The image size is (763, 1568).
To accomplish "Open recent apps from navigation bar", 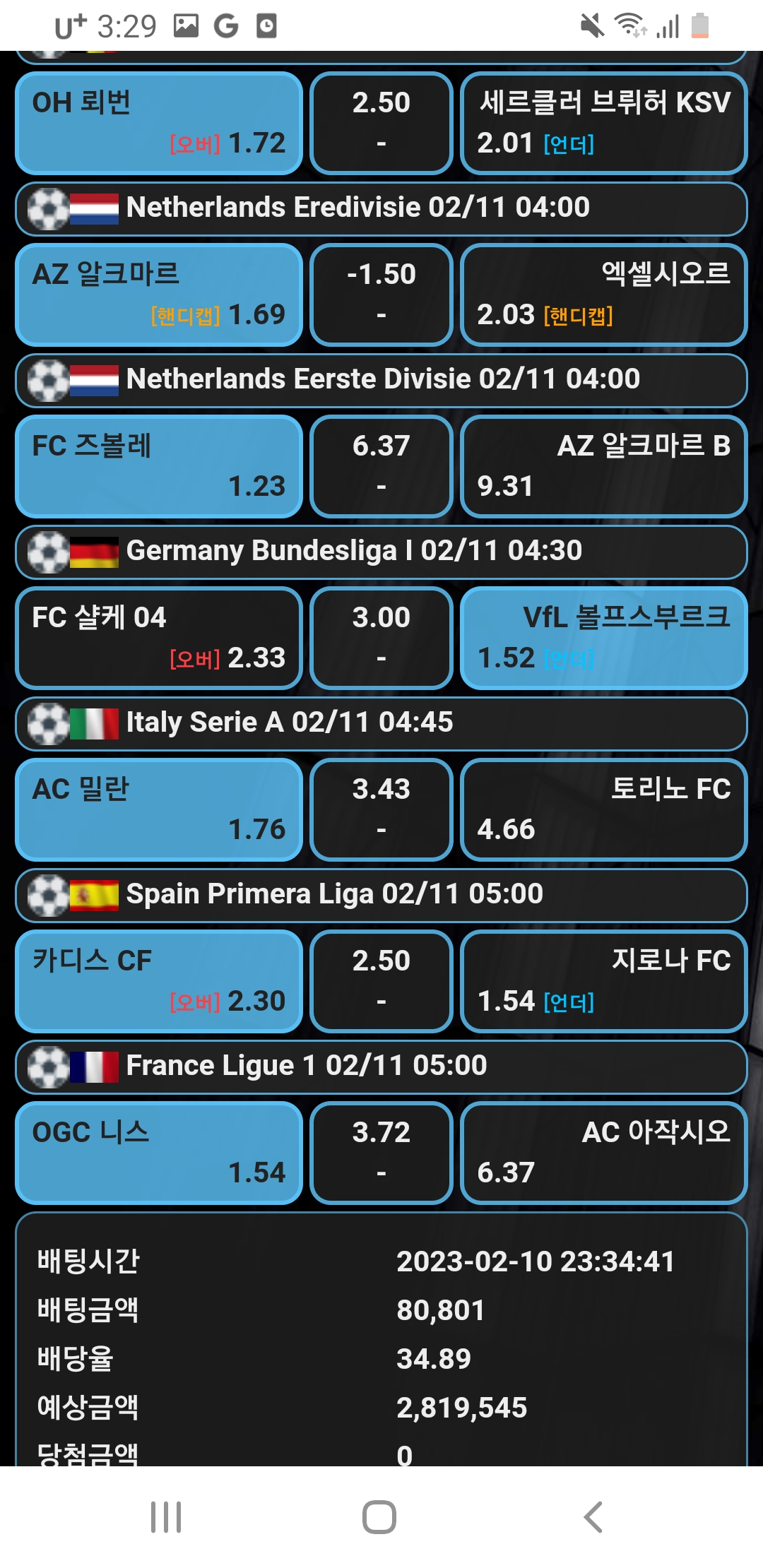I will pos(166,1516).
